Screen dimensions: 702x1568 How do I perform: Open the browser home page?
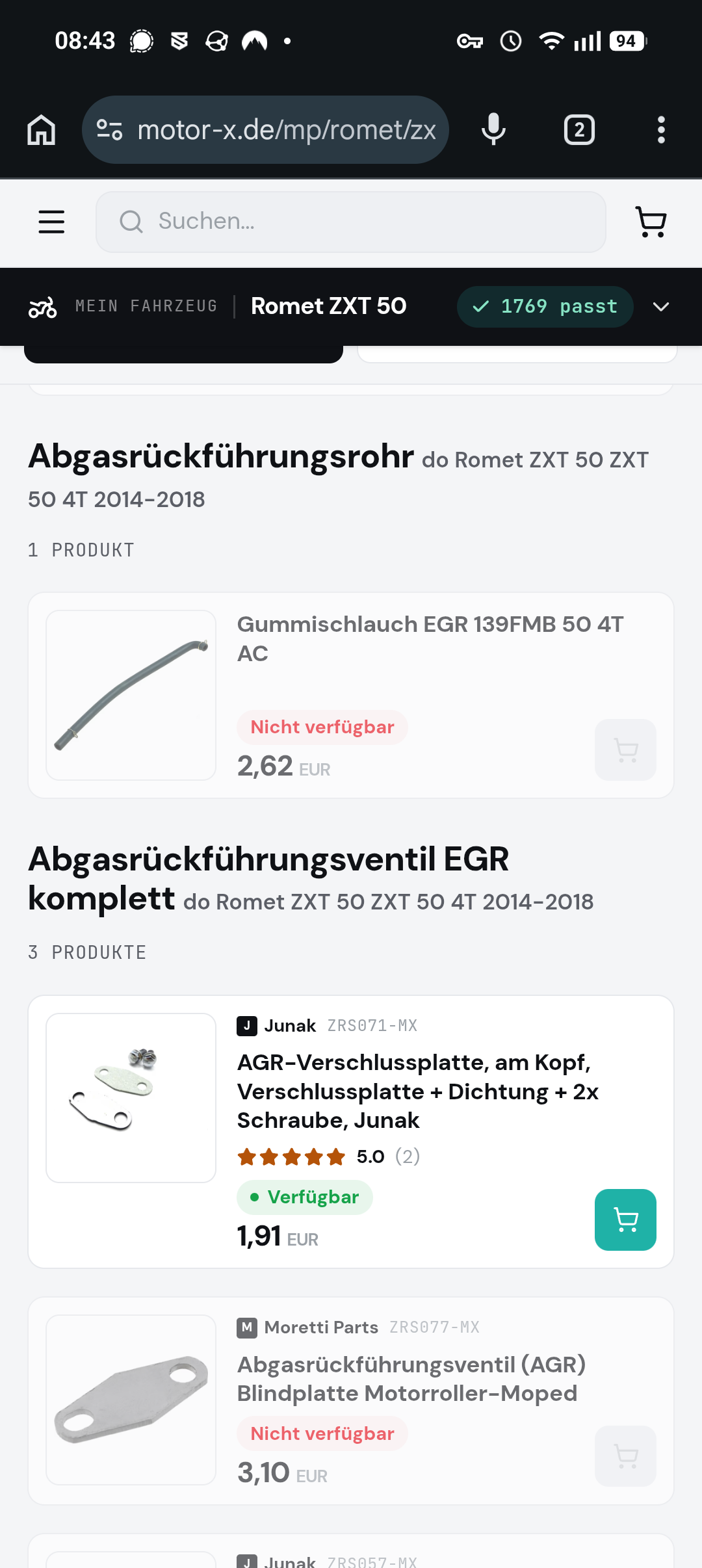(x=42, y=130)
